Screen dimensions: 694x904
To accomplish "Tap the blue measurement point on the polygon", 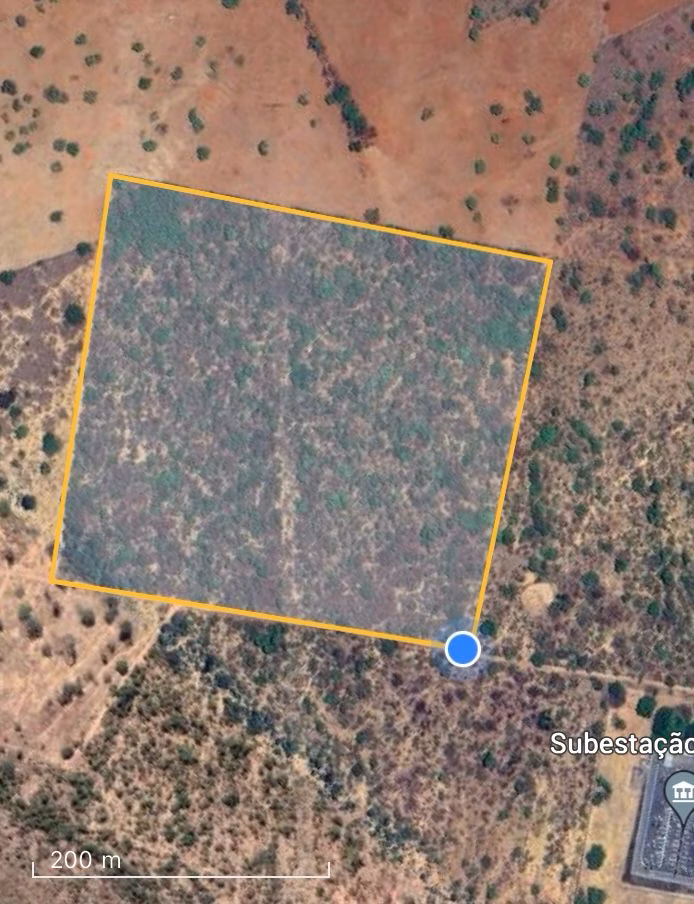I will tap(462, 649).
